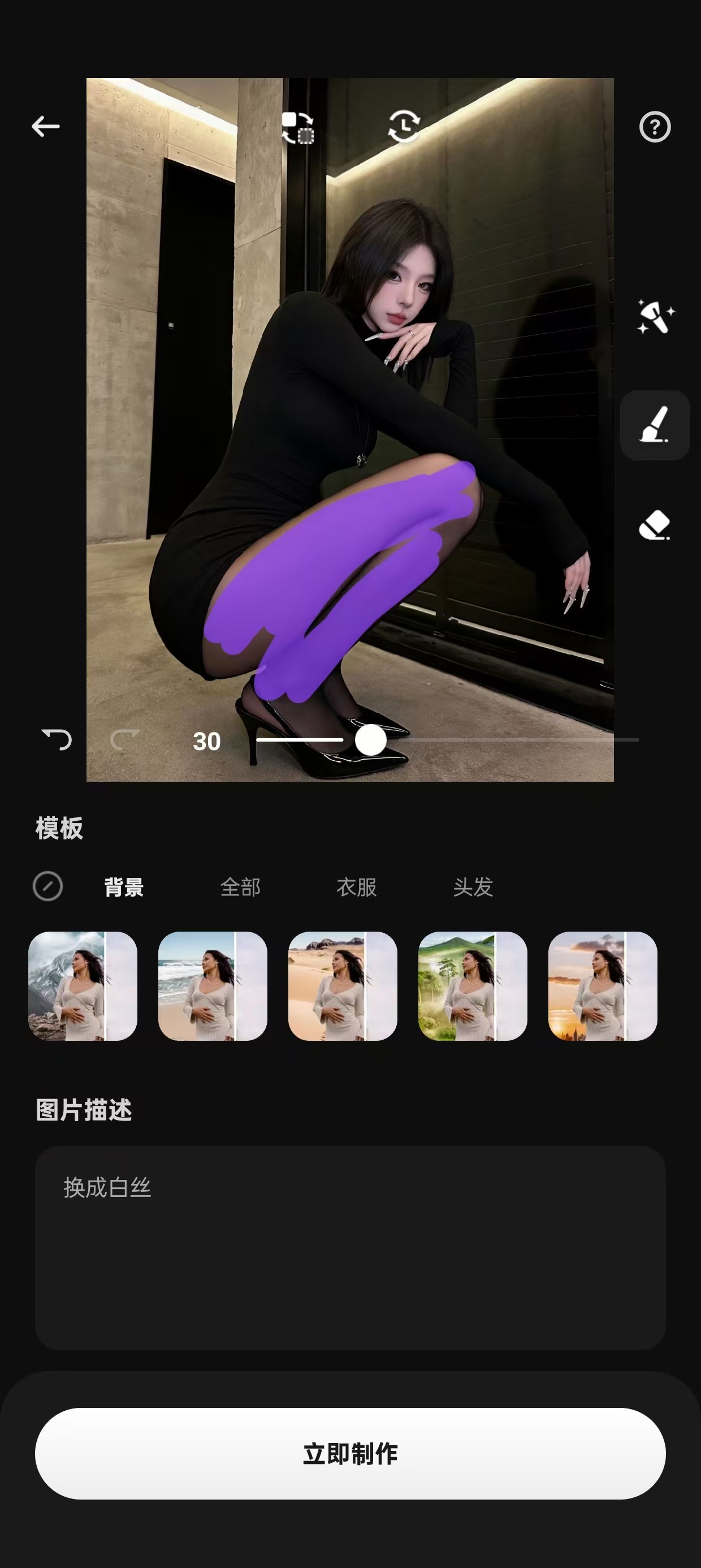Open the help question mark
The height and width of the screenshot is (1568, 701).
pyautogui.click(x=655, y=127)
